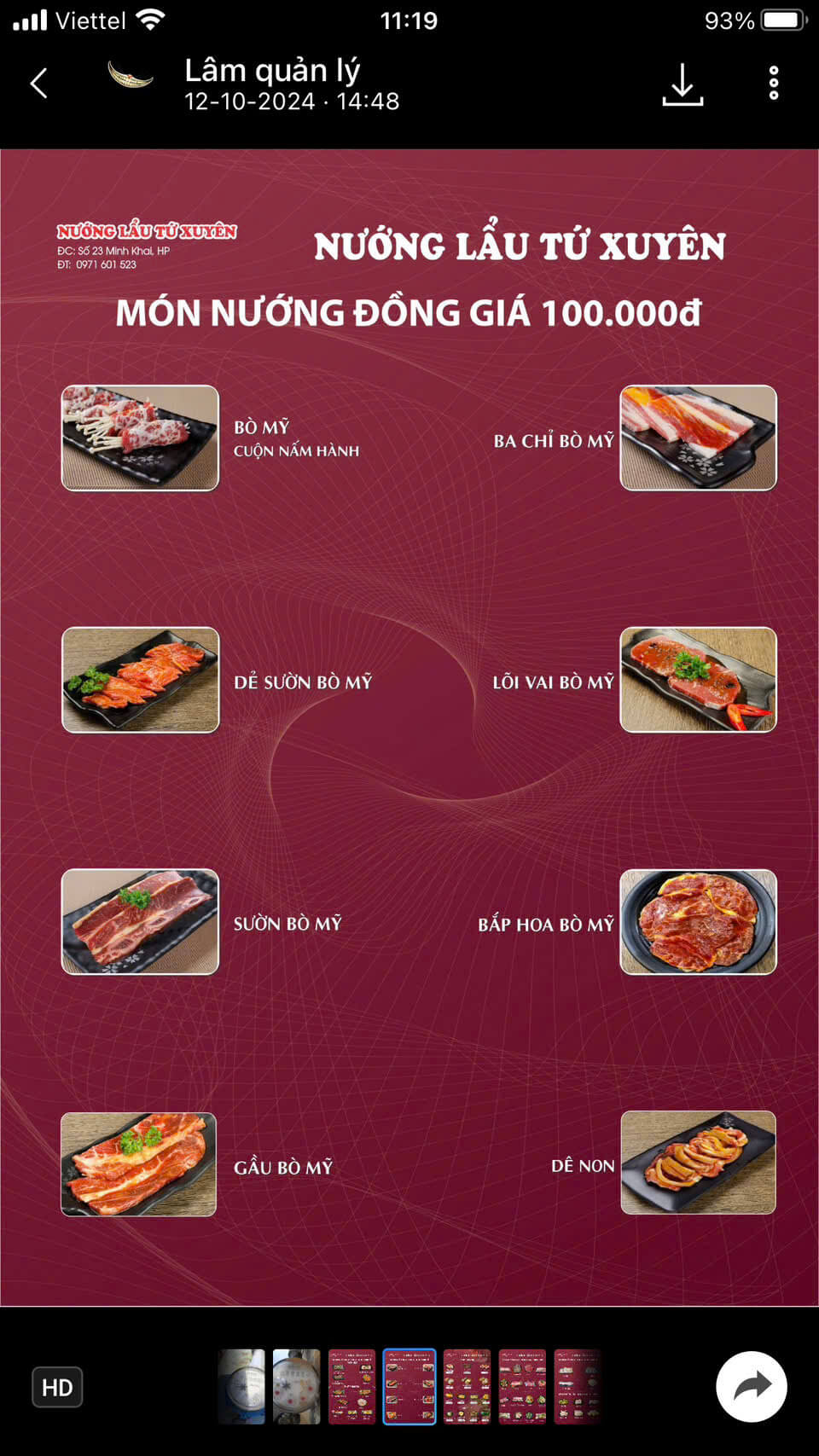
Task: Open the fifth thumbnail in the strip
Action: point(467,1387)
